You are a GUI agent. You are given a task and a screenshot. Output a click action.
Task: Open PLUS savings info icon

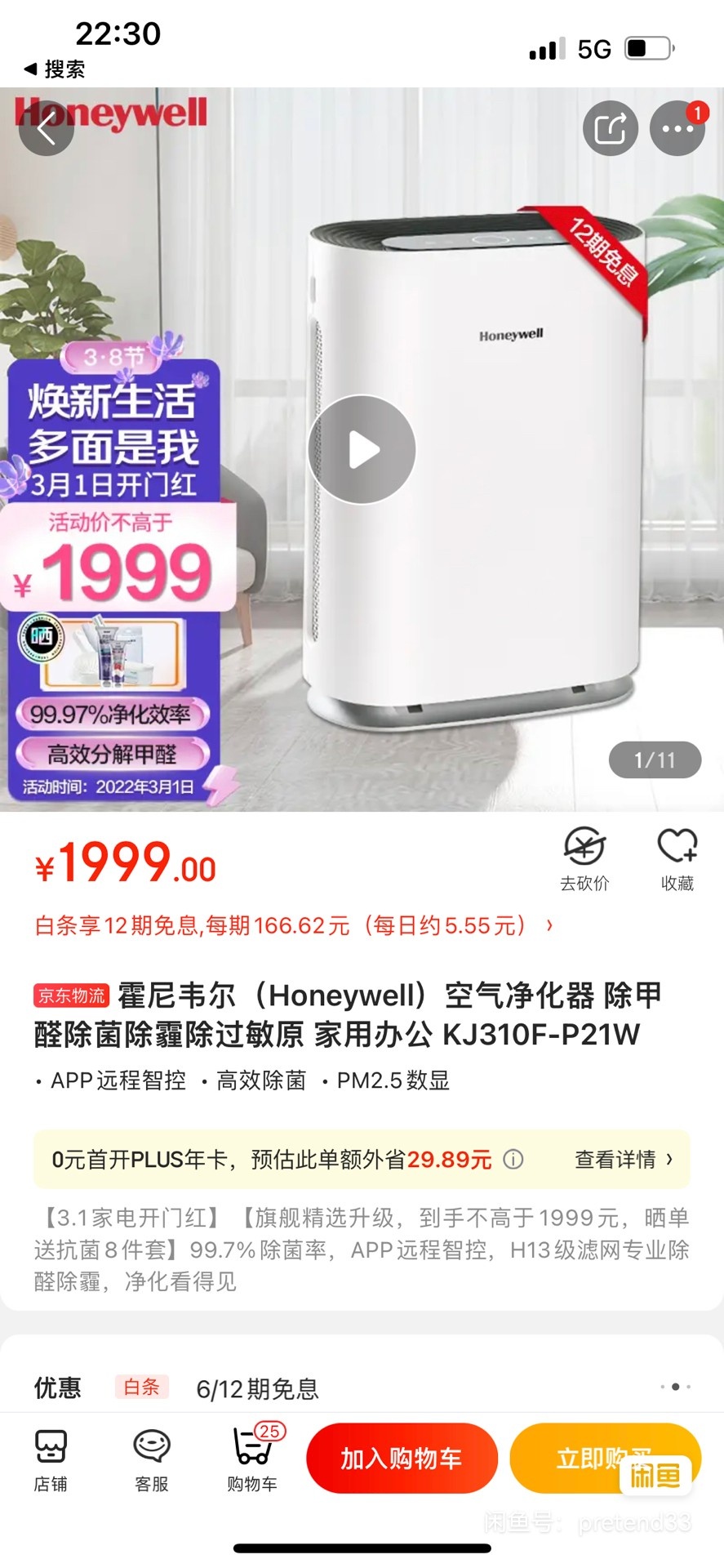pos(513,1160)
